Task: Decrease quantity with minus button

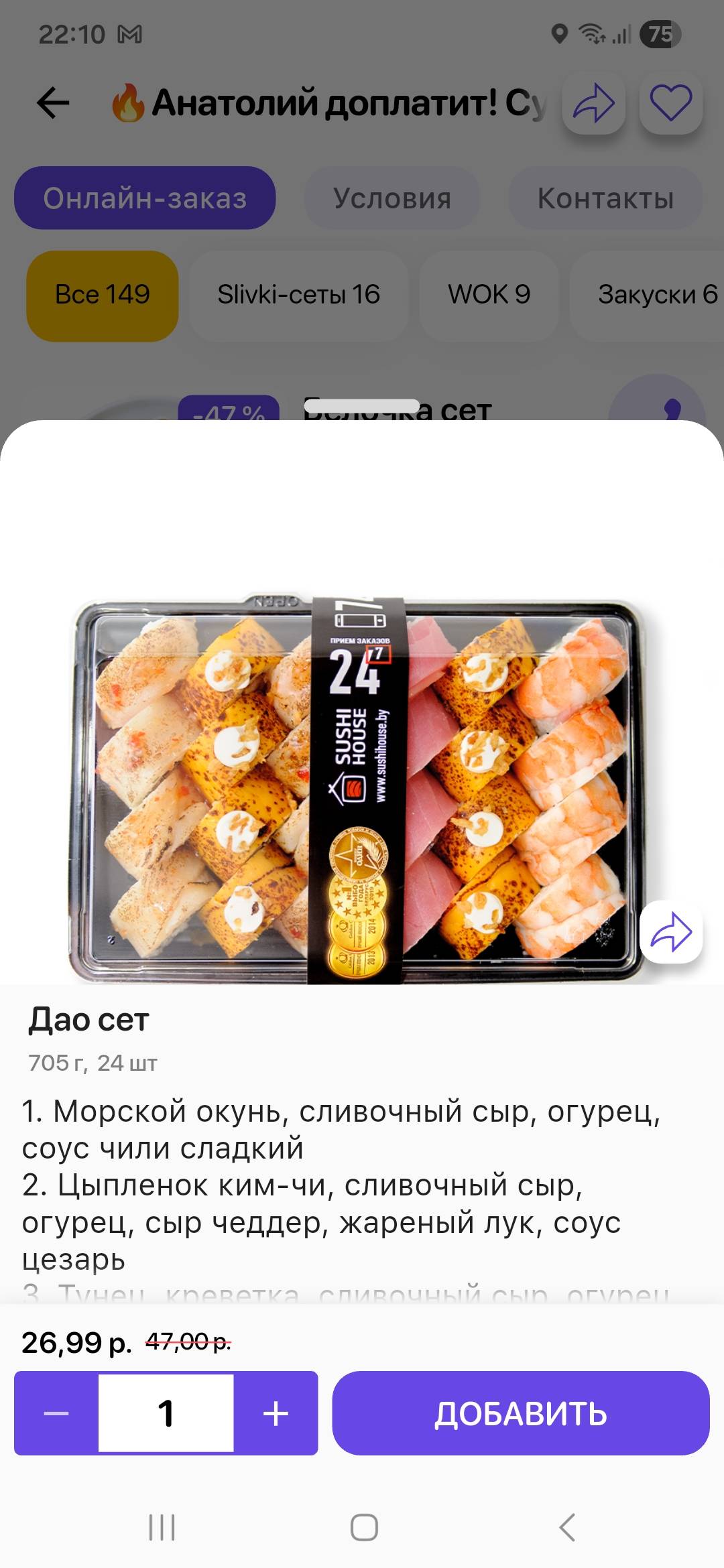Action: pyautogui.click(x=57, y=1413)
